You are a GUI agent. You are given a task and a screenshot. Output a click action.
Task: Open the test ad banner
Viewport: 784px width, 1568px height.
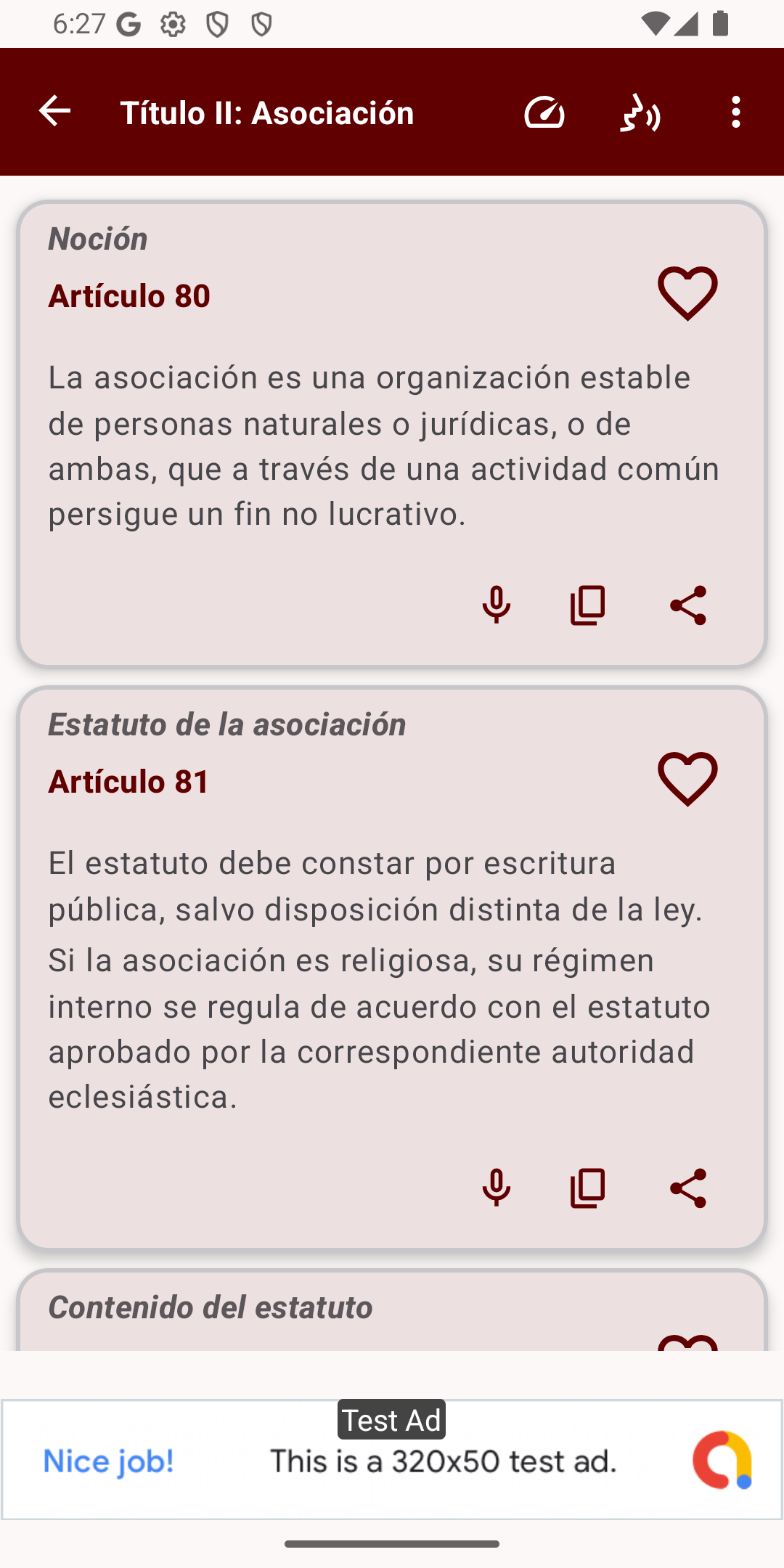click(x=392, y=1459)
